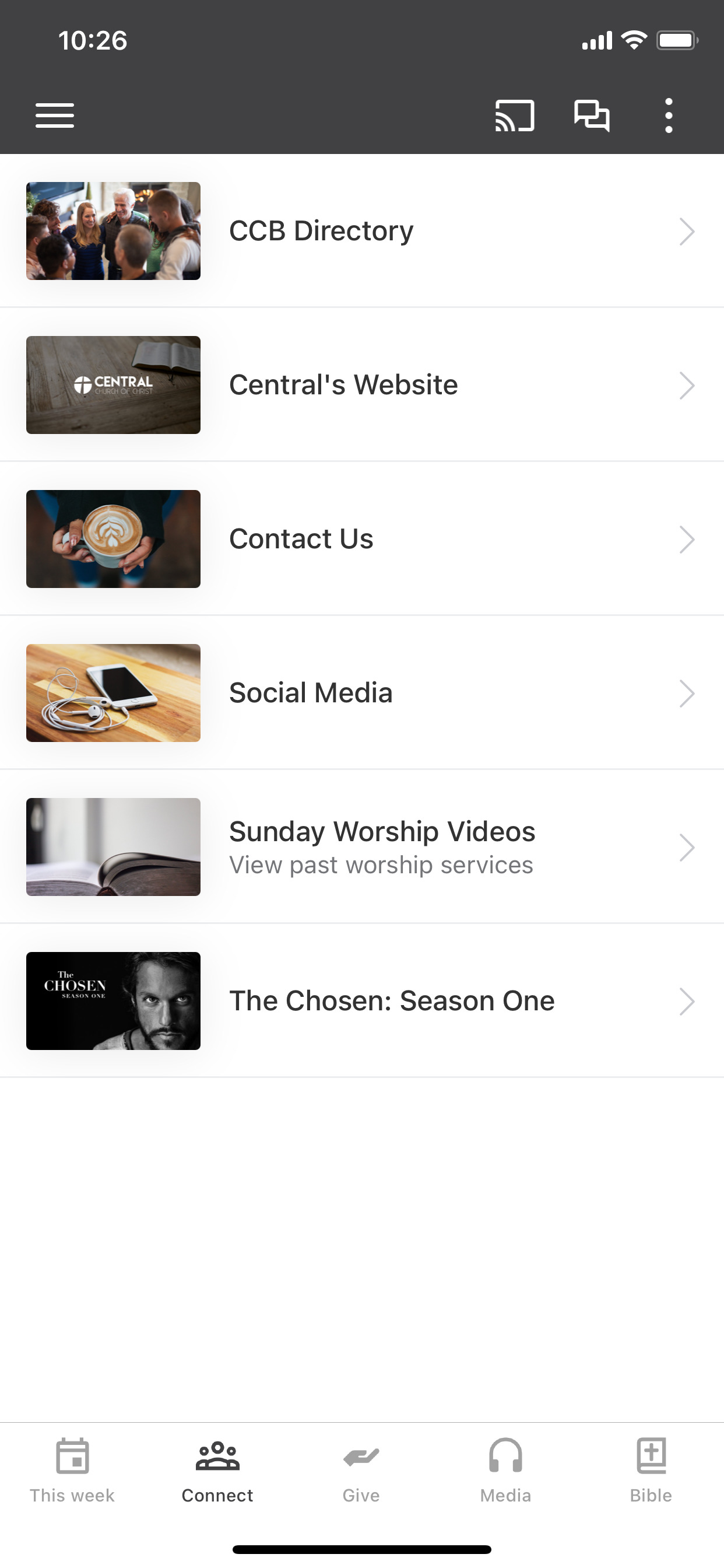Switch to the This week tab
The width and height of the screenshot is (724, 1568).
pyautogui.click(x=72, y=1471)
